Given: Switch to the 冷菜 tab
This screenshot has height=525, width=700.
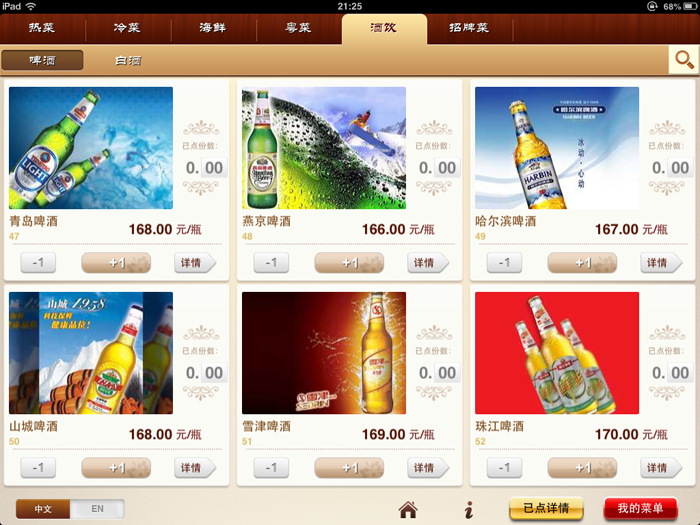Looking at the screenshot, I should [128, 28].
